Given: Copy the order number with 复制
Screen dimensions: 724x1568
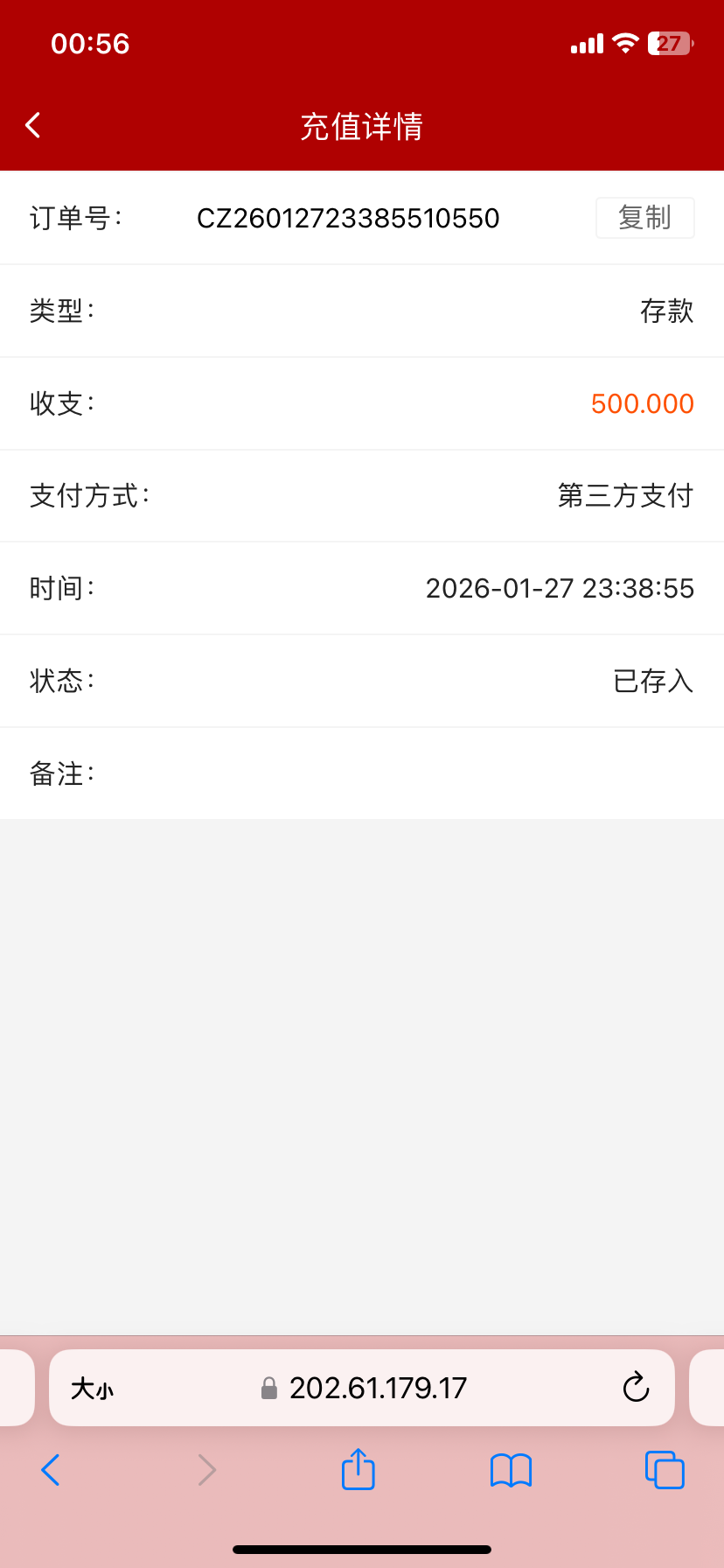Looking at the screenshot, I should 644,218.
